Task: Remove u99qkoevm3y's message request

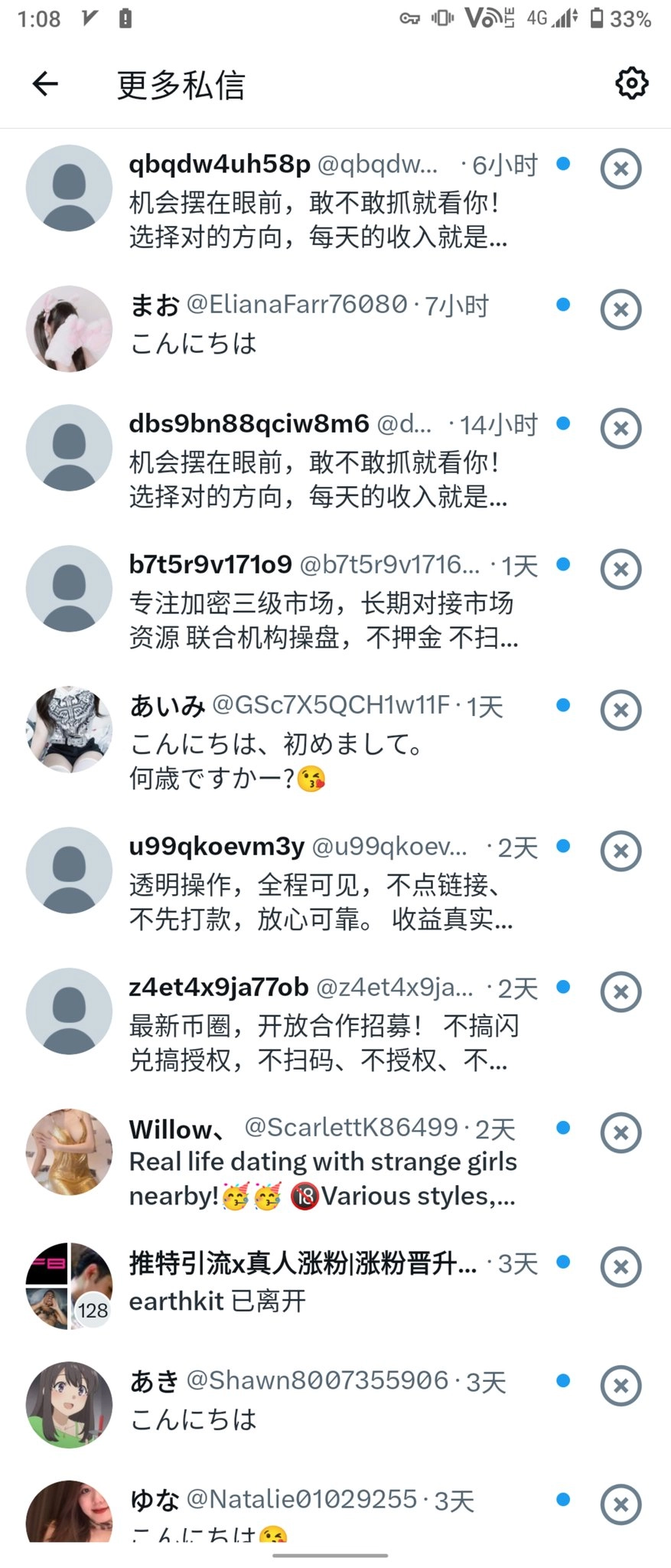Action: (x=621, y=851)
